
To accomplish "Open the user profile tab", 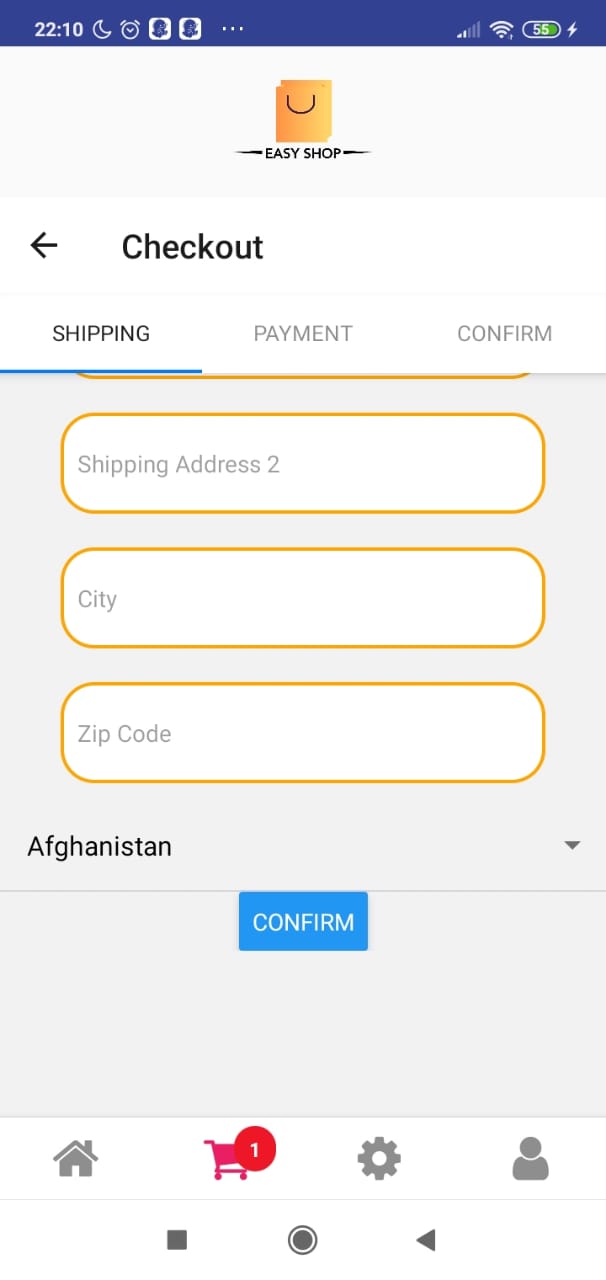I will [530, 1159].
